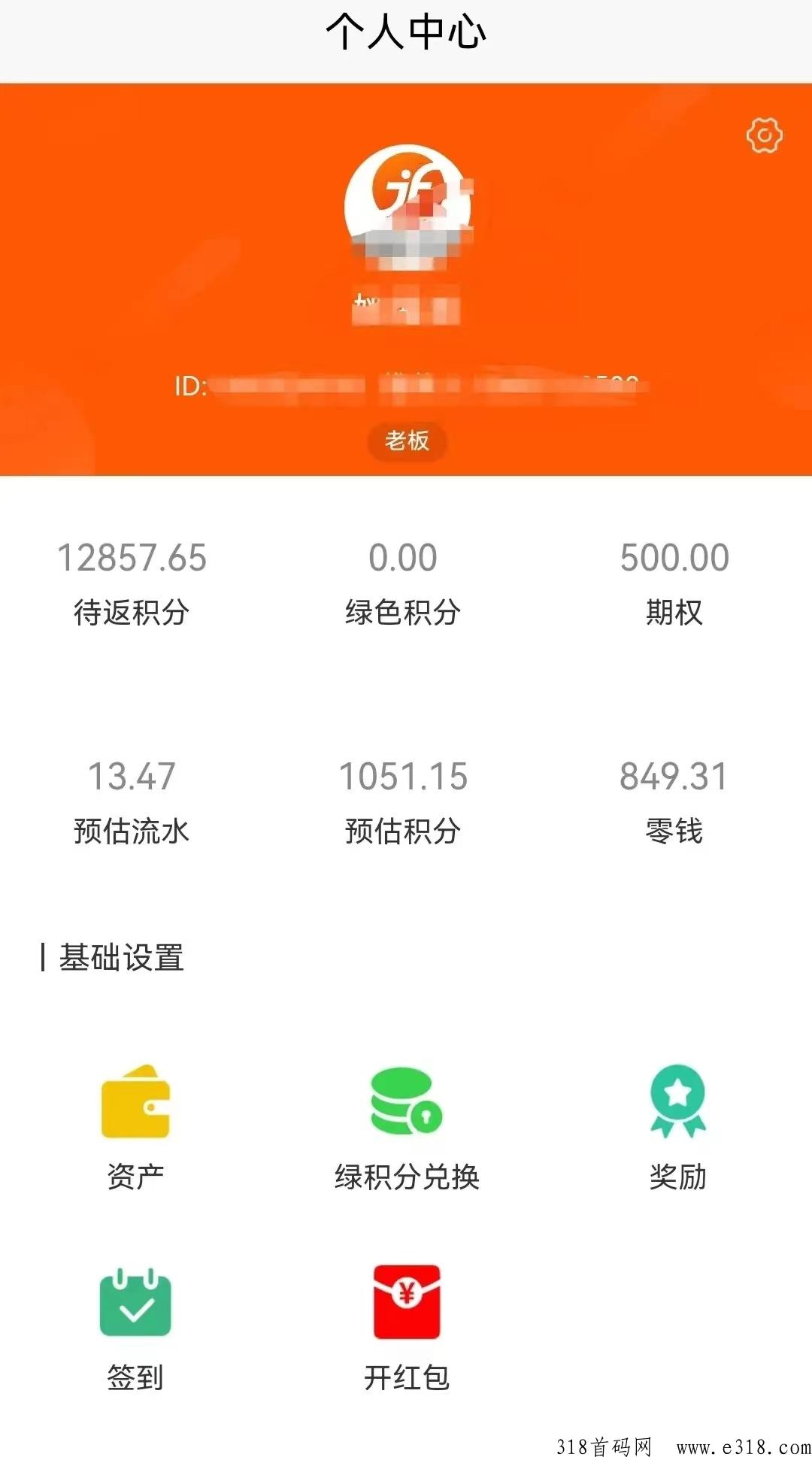View 零钱 balance details
Viewport: 812px width, 1457px height.
click(674, 801)
